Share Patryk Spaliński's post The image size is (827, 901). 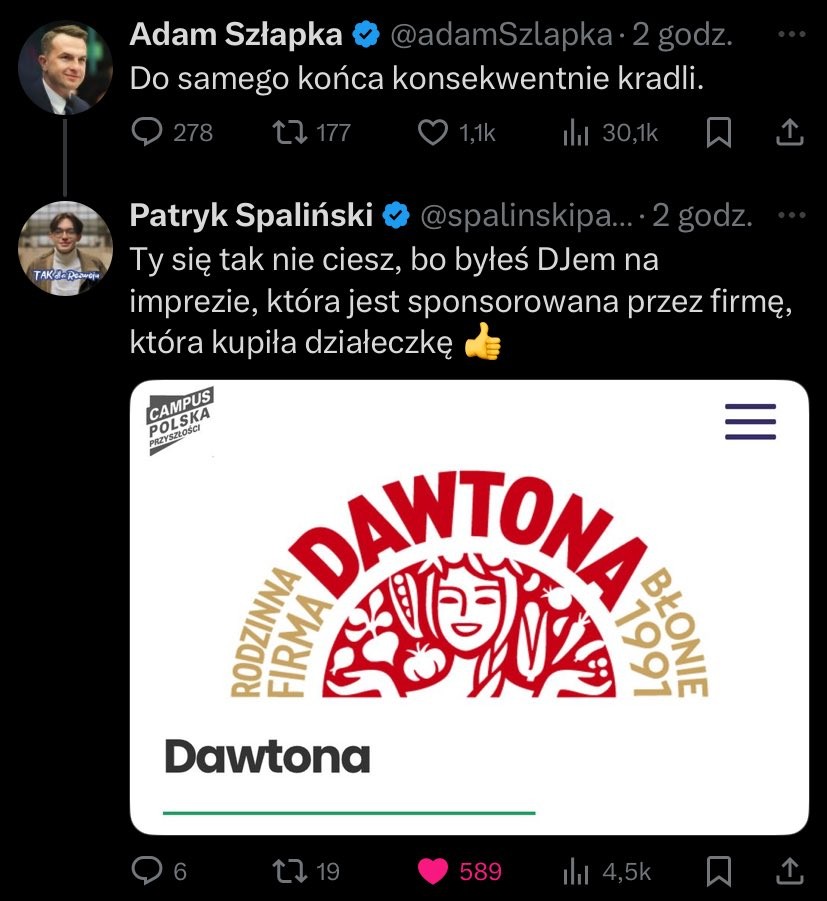pos(789,871)
